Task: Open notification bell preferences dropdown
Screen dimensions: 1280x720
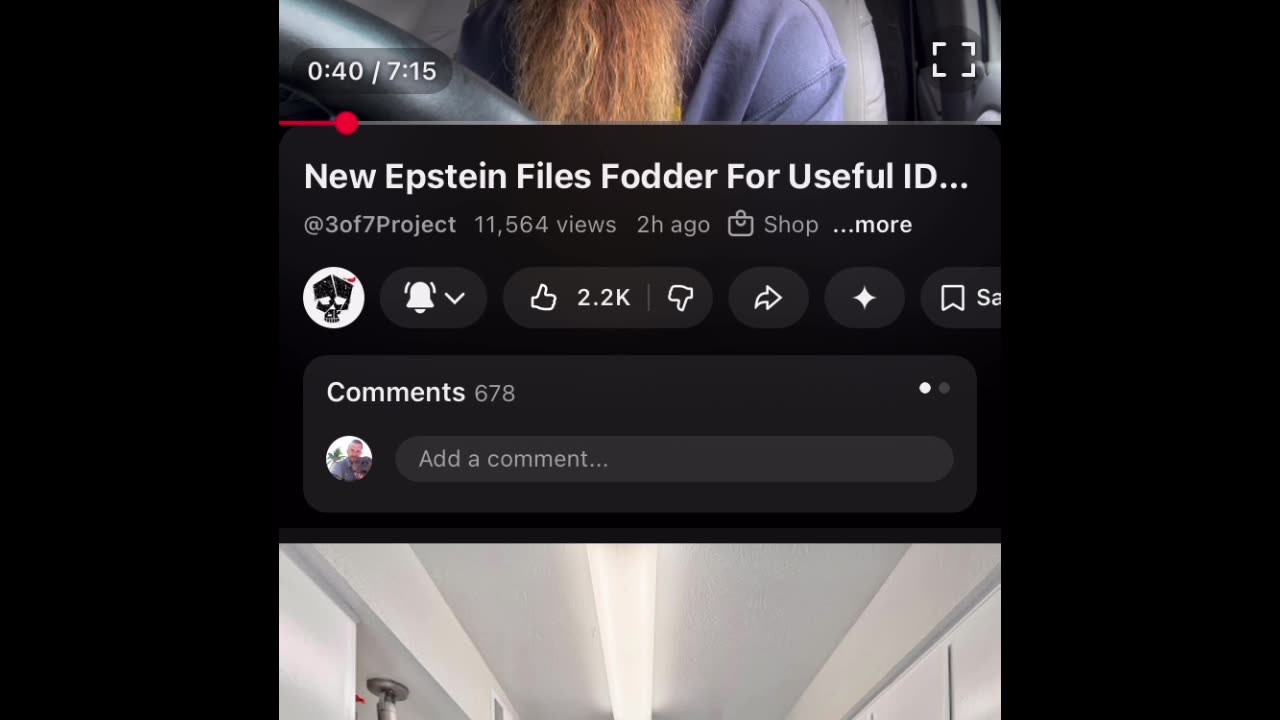Action: pyautogui.click(x=434, y=298)
